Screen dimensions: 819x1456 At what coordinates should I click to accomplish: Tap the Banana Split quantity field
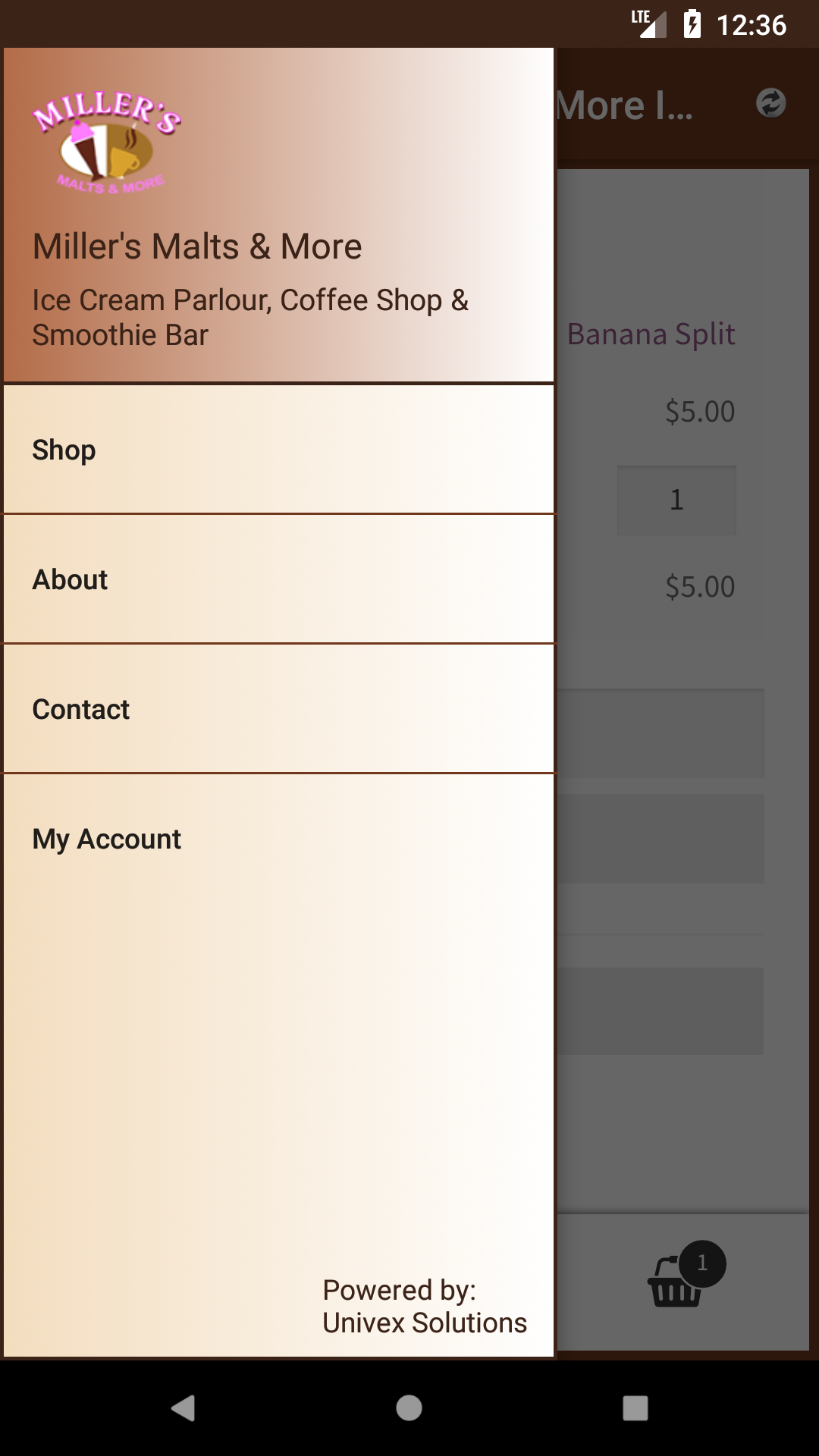(x=676, y=500)
